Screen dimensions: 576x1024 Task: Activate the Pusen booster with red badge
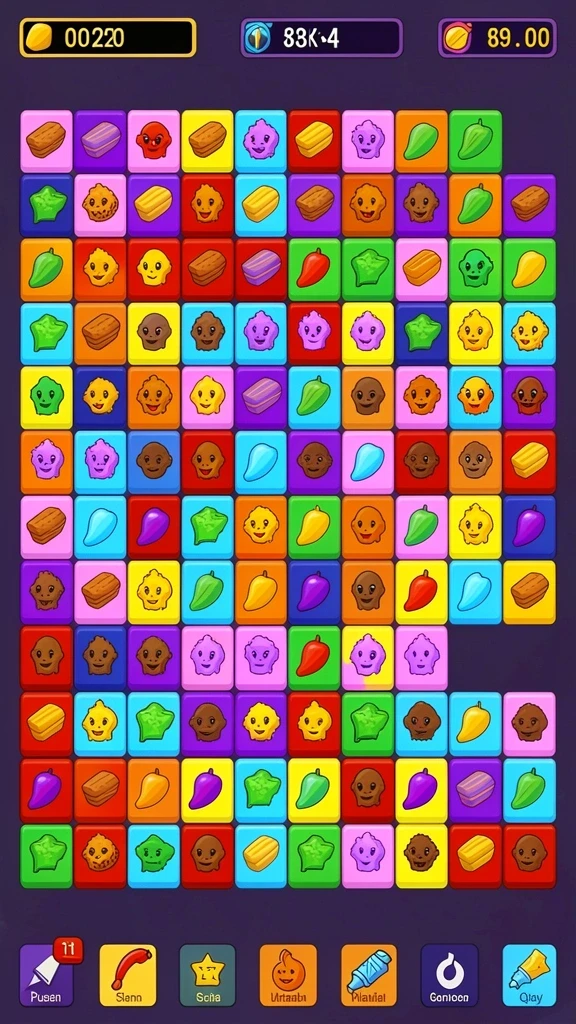[46, 975]
